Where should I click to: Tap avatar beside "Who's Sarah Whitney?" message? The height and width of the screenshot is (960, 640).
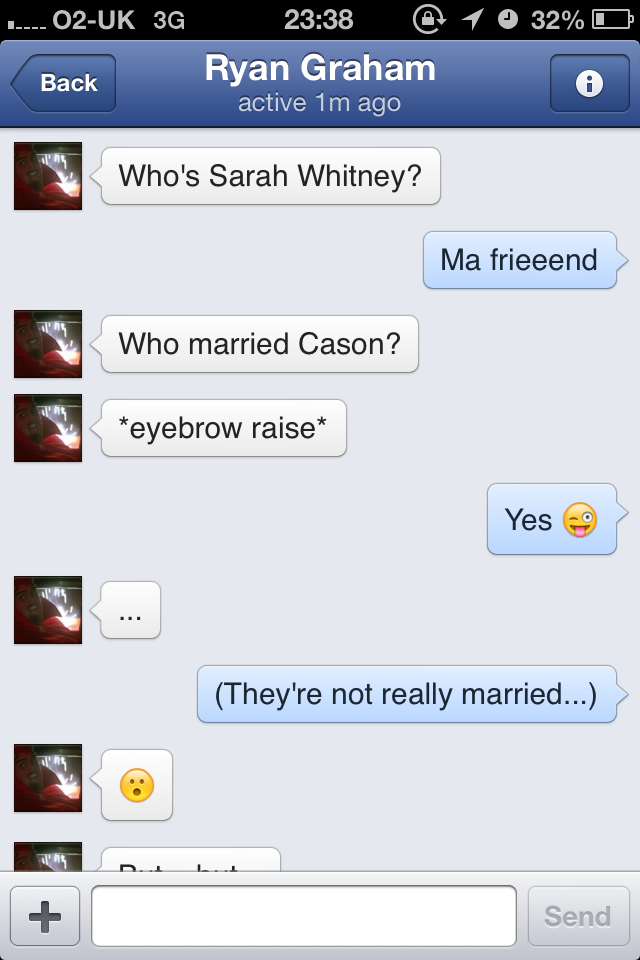[x=48, y=176]
